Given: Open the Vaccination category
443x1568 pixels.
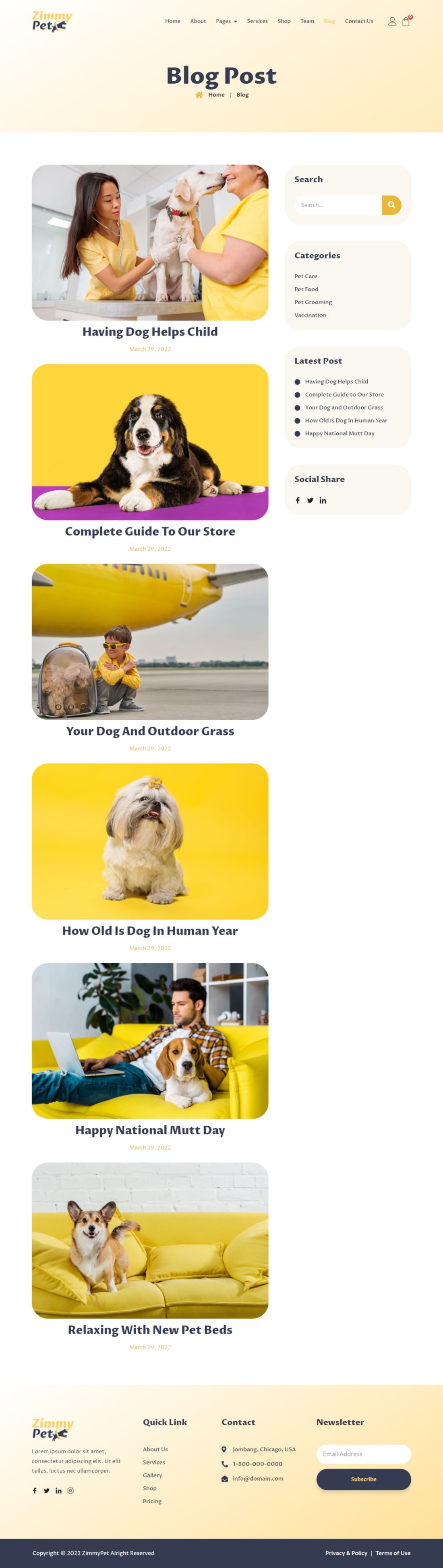Looking at the screenshot, I should click(x=310, y=315).
